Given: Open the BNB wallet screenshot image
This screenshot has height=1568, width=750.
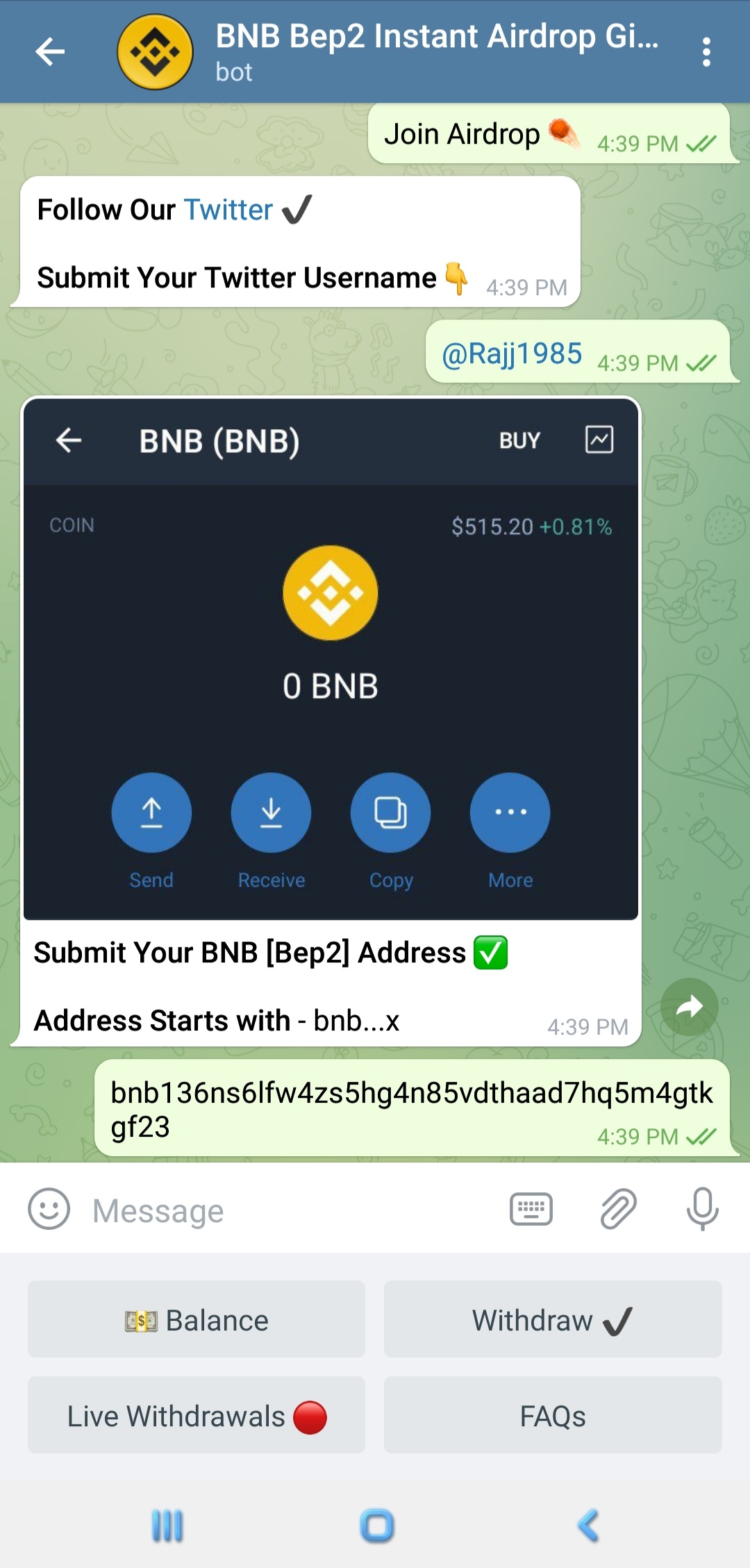Looking at the screenshot, I should [331, 659].
